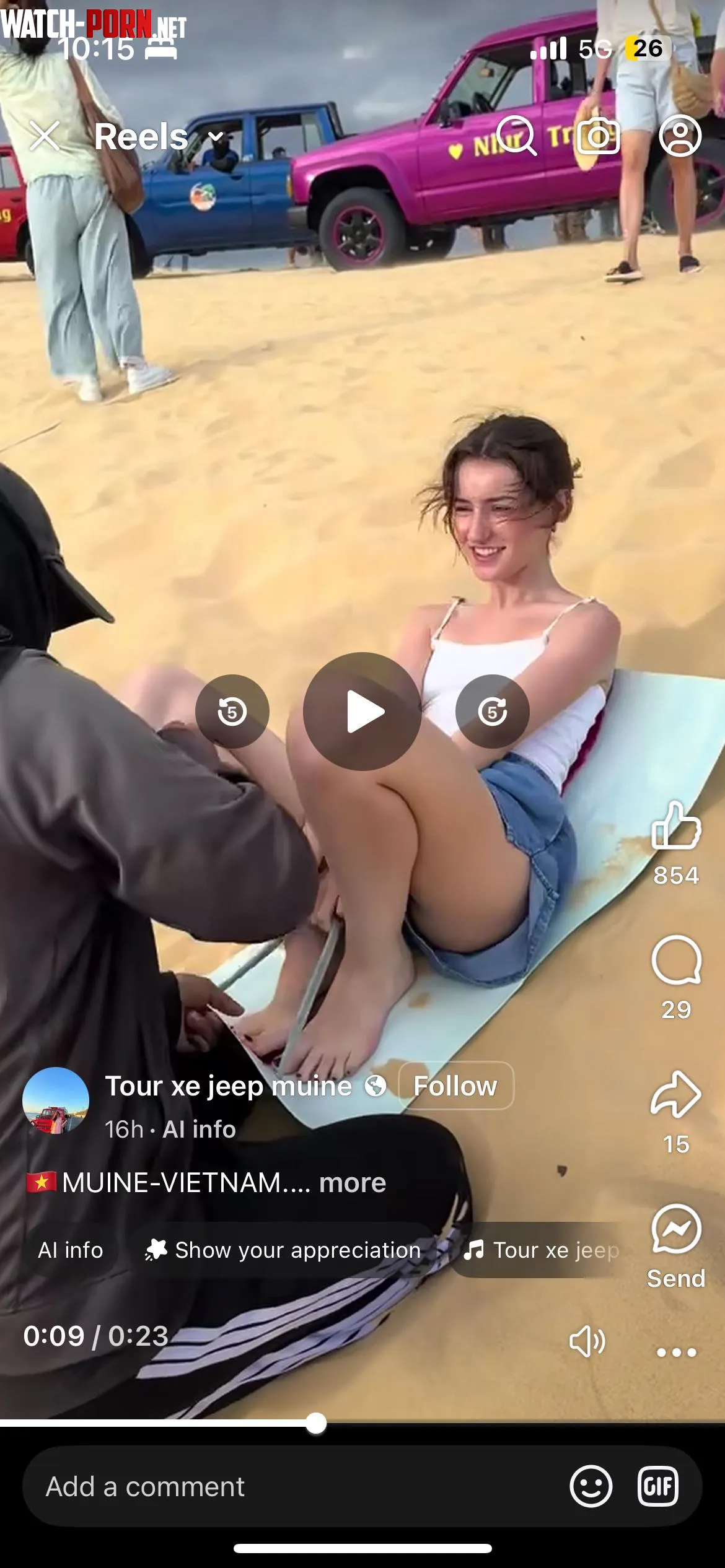
Task: Open the Tour xe jeep audio track
Action: pos(542,1250)
